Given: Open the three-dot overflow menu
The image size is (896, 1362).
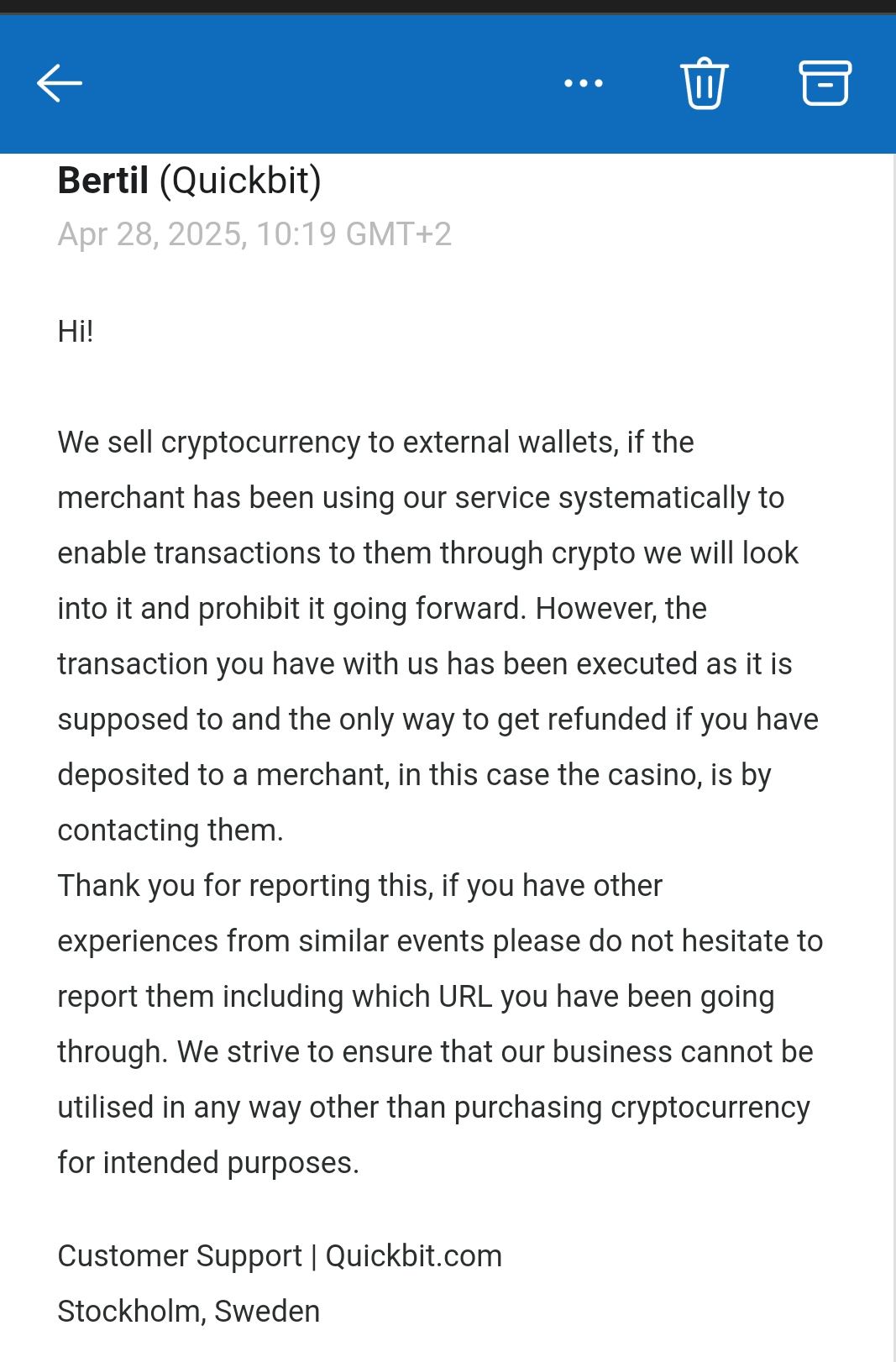Looking at the screenshot, I should tap(584, 83).
